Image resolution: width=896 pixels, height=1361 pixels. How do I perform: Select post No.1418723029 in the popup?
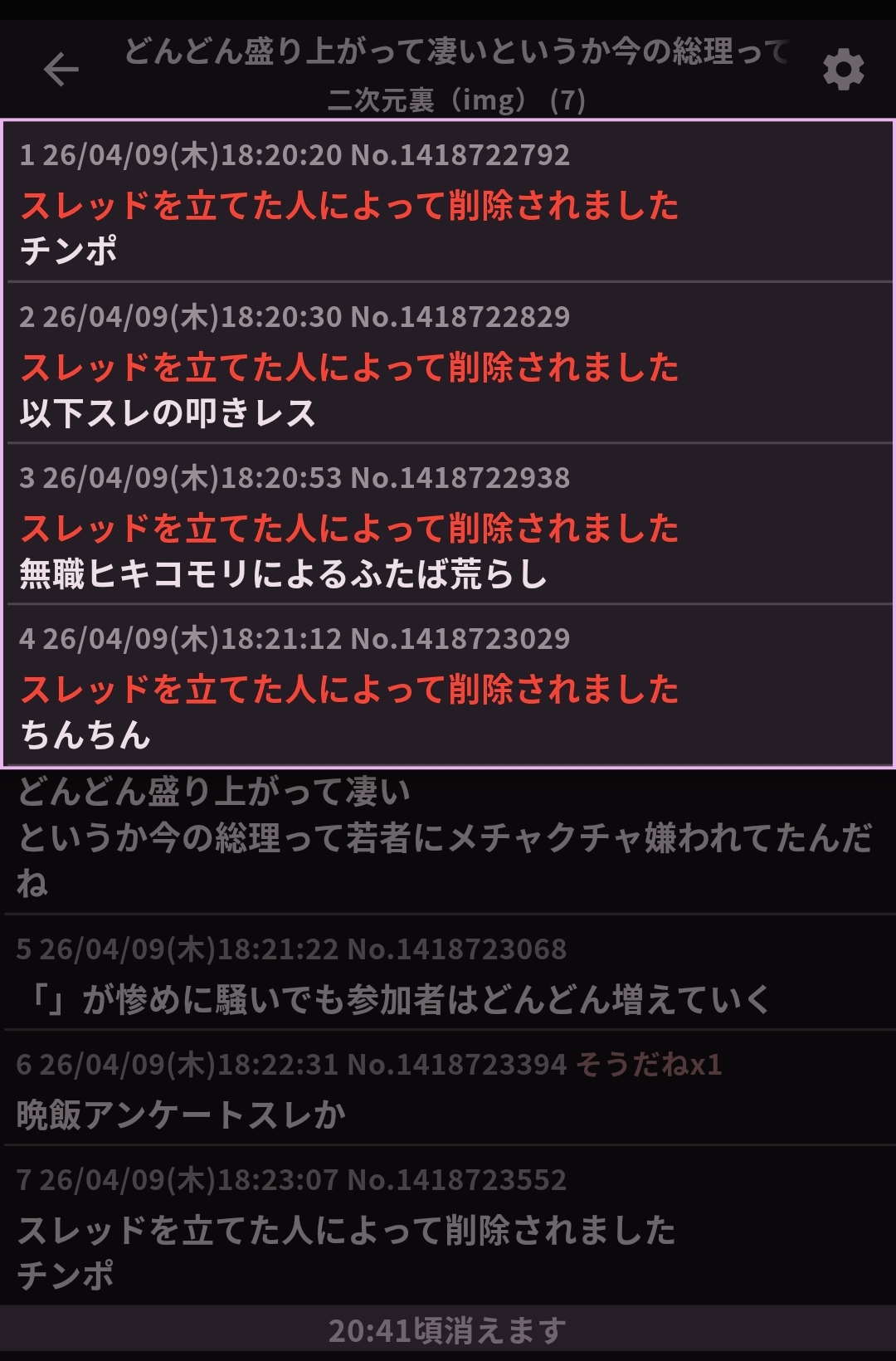point(448,685)
